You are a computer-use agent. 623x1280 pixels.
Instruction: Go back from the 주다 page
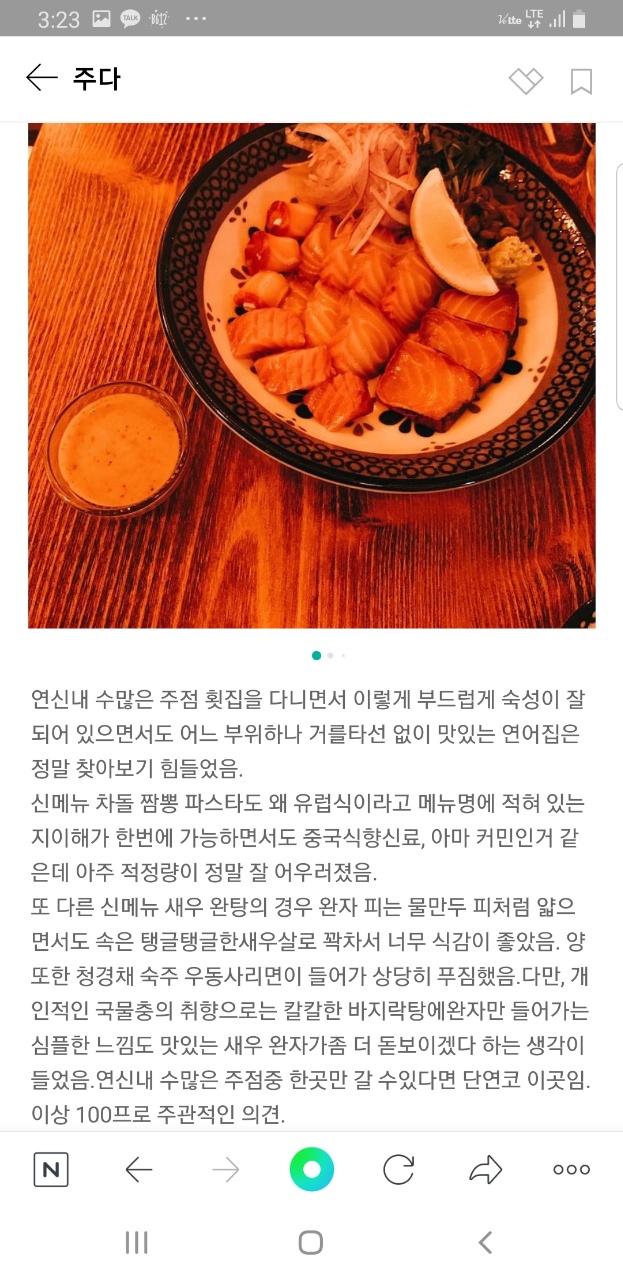point(41,79)
